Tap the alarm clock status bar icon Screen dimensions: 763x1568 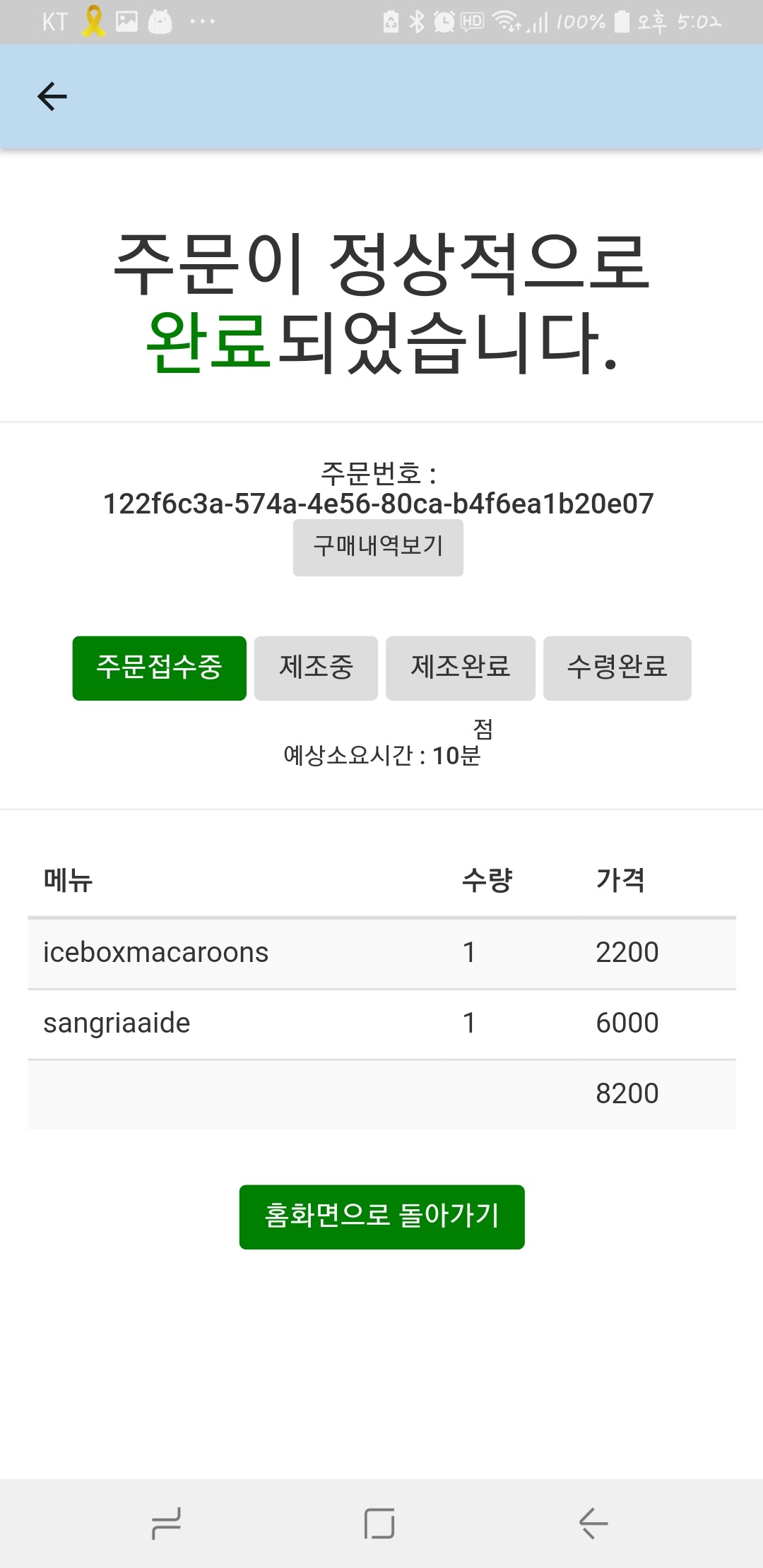pyautogui.click(x=444, y=21)
